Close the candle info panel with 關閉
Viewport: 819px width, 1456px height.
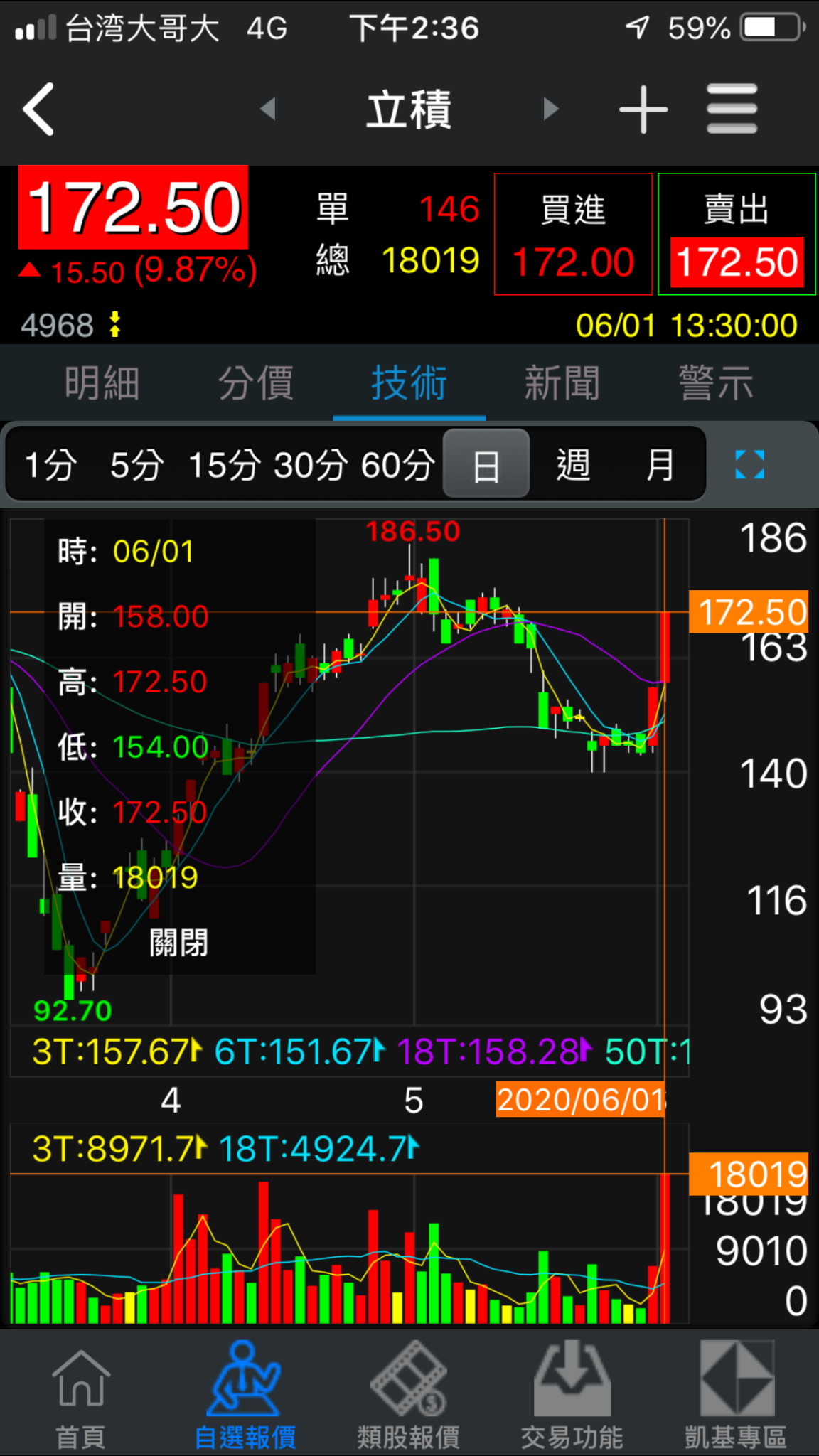pyautogui.click(x=178, y=943)
